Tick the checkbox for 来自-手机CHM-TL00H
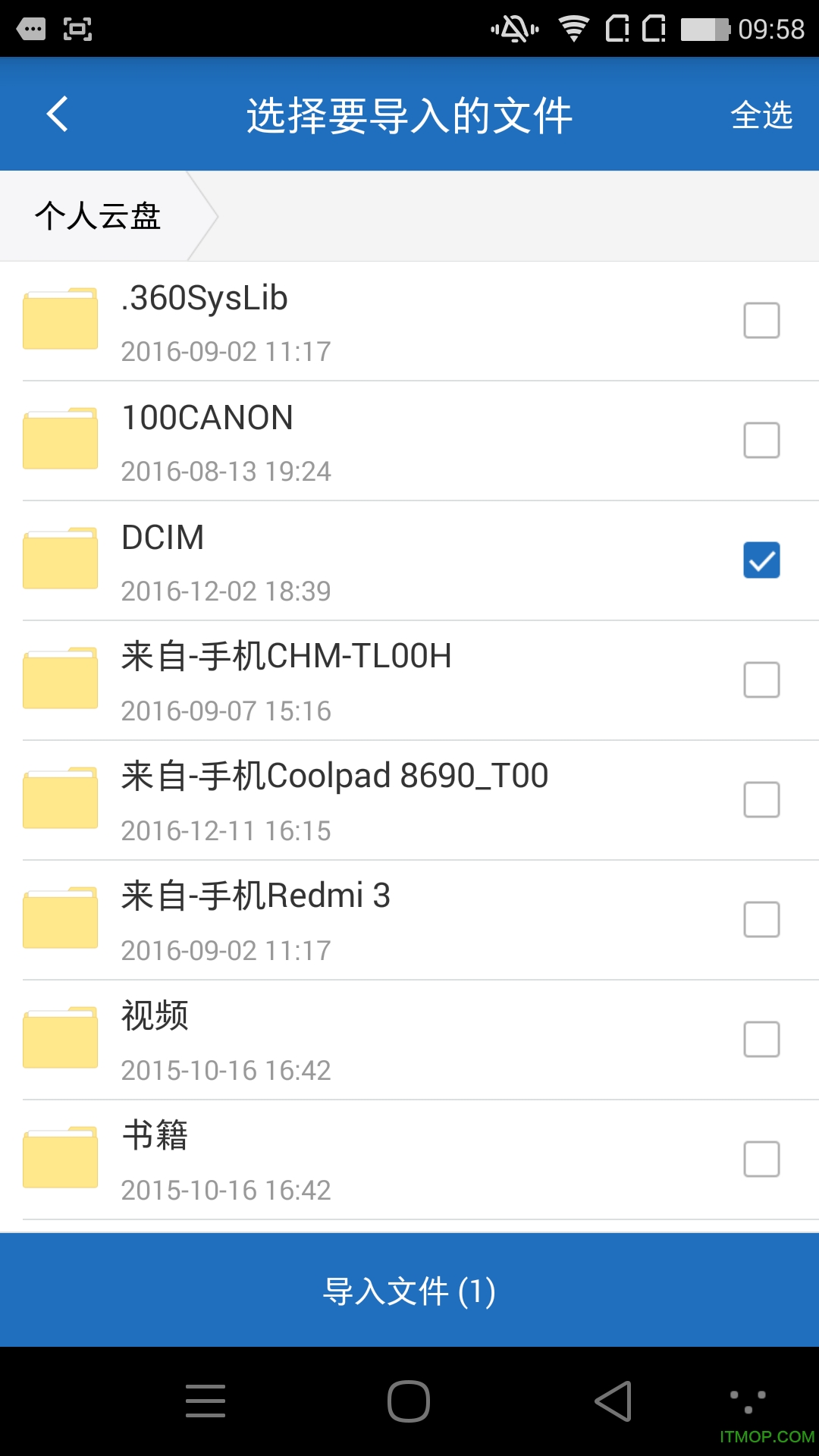The width and height of the screenshot is (819, 1456). point(761,679)
